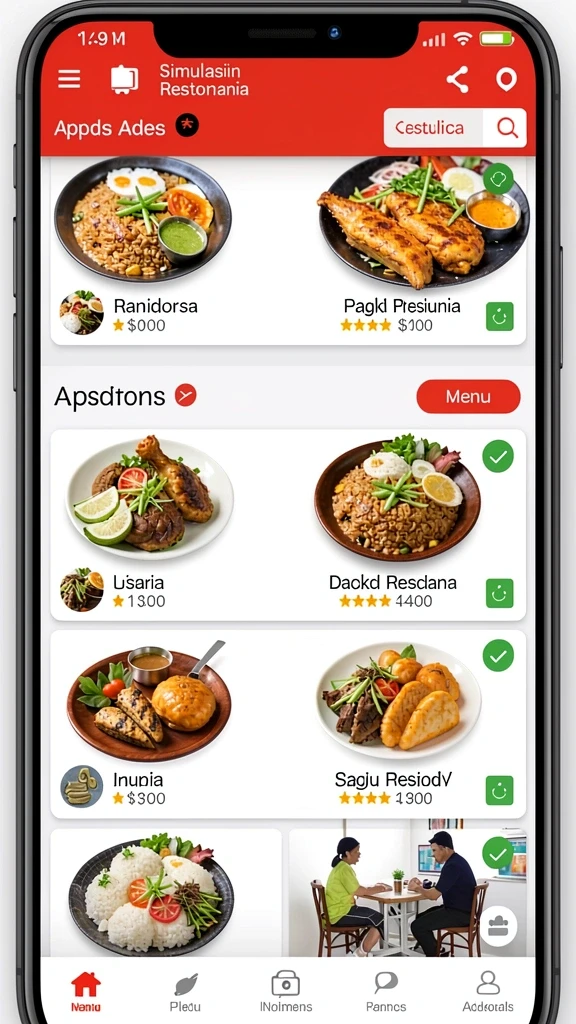
Task: Tap green button beside Pagkl Presiunia
Action: [500, 317]
